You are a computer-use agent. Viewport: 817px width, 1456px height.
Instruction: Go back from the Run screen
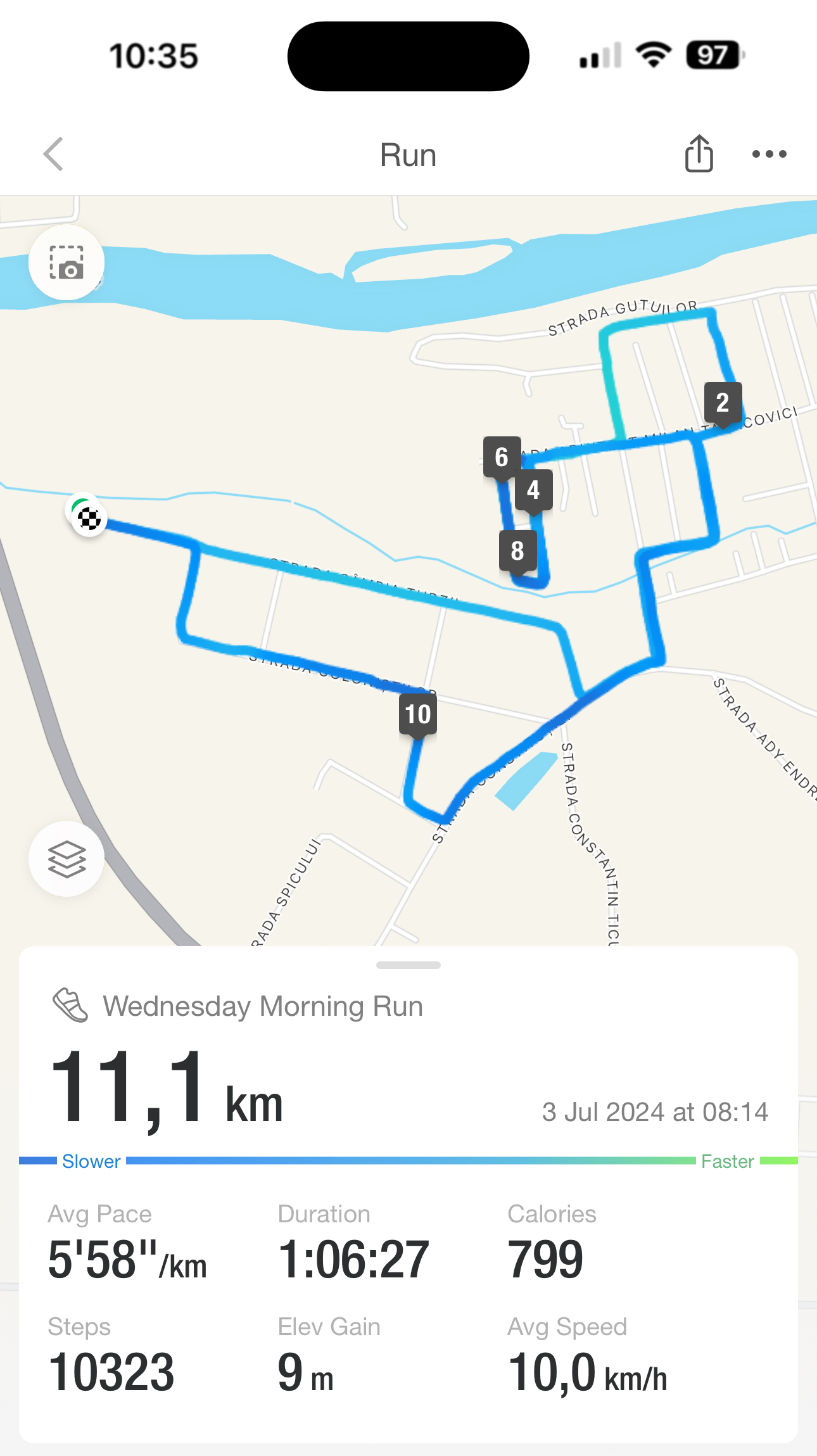point(54,154)
